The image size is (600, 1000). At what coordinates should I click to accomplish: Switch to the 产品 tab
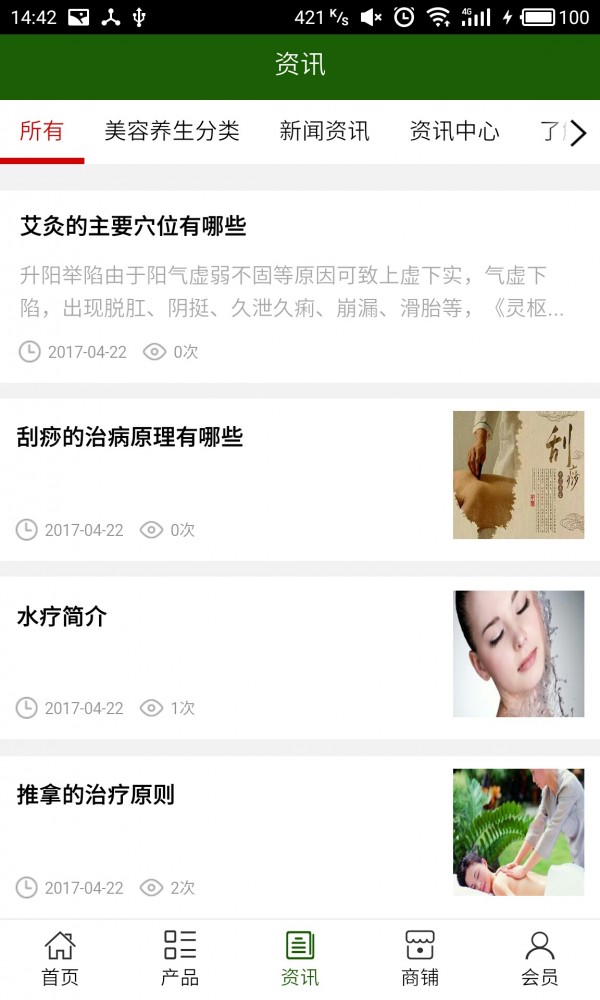coord(180,958)
